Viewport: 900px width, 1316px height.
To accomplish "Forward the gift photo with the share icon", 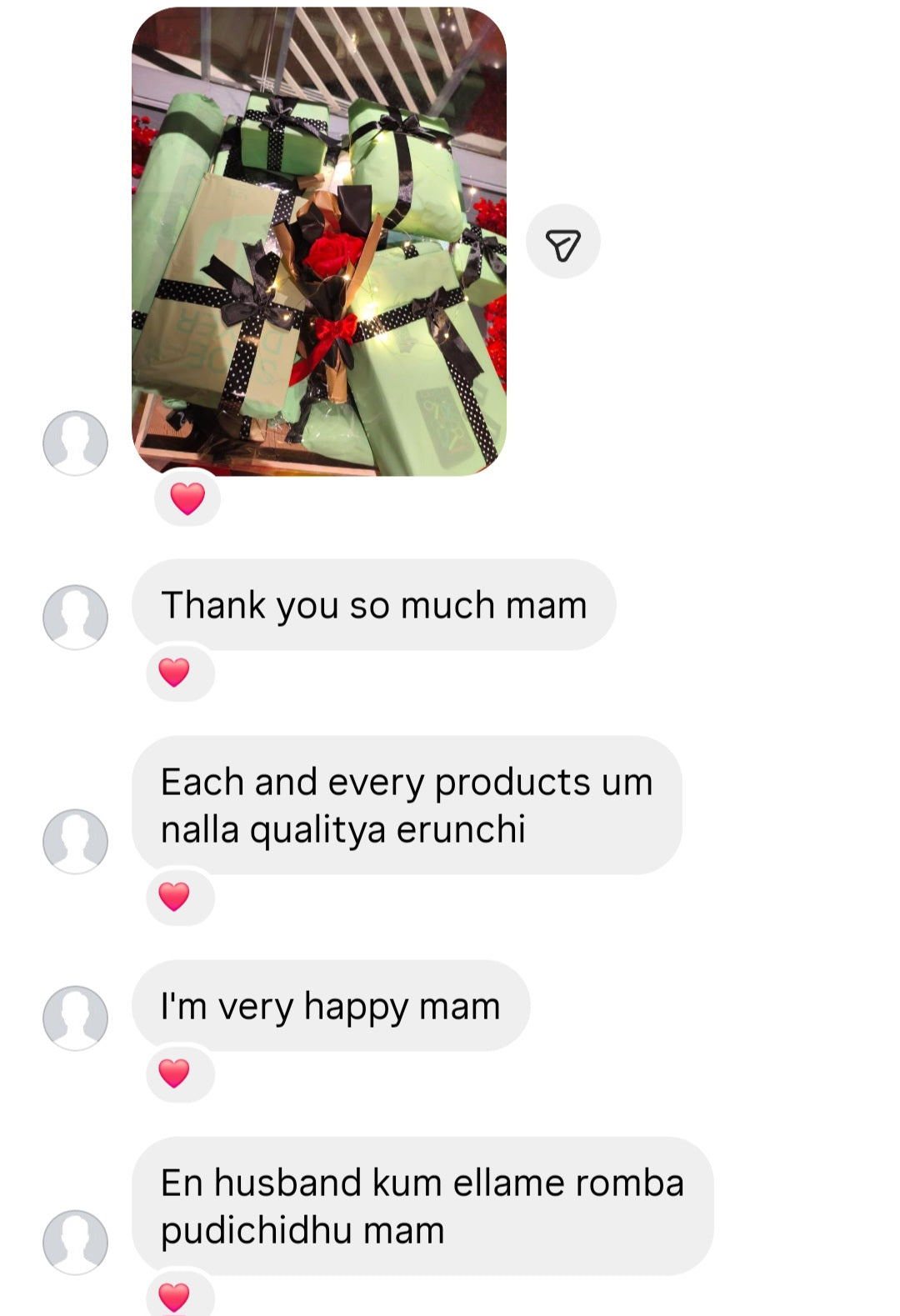I will click(562, 243).
